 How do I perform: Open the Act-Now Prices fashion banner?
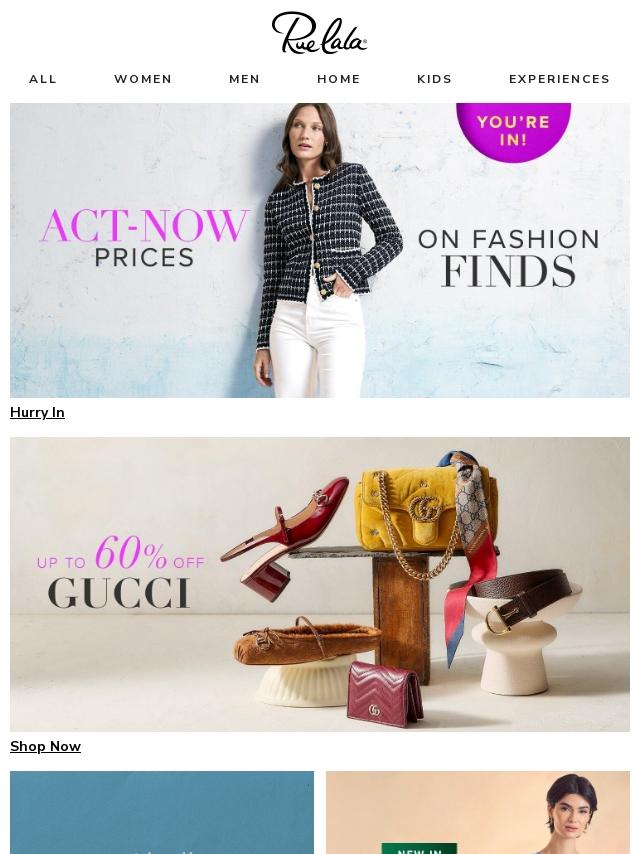pyautogui.click(x=320, y=250)
